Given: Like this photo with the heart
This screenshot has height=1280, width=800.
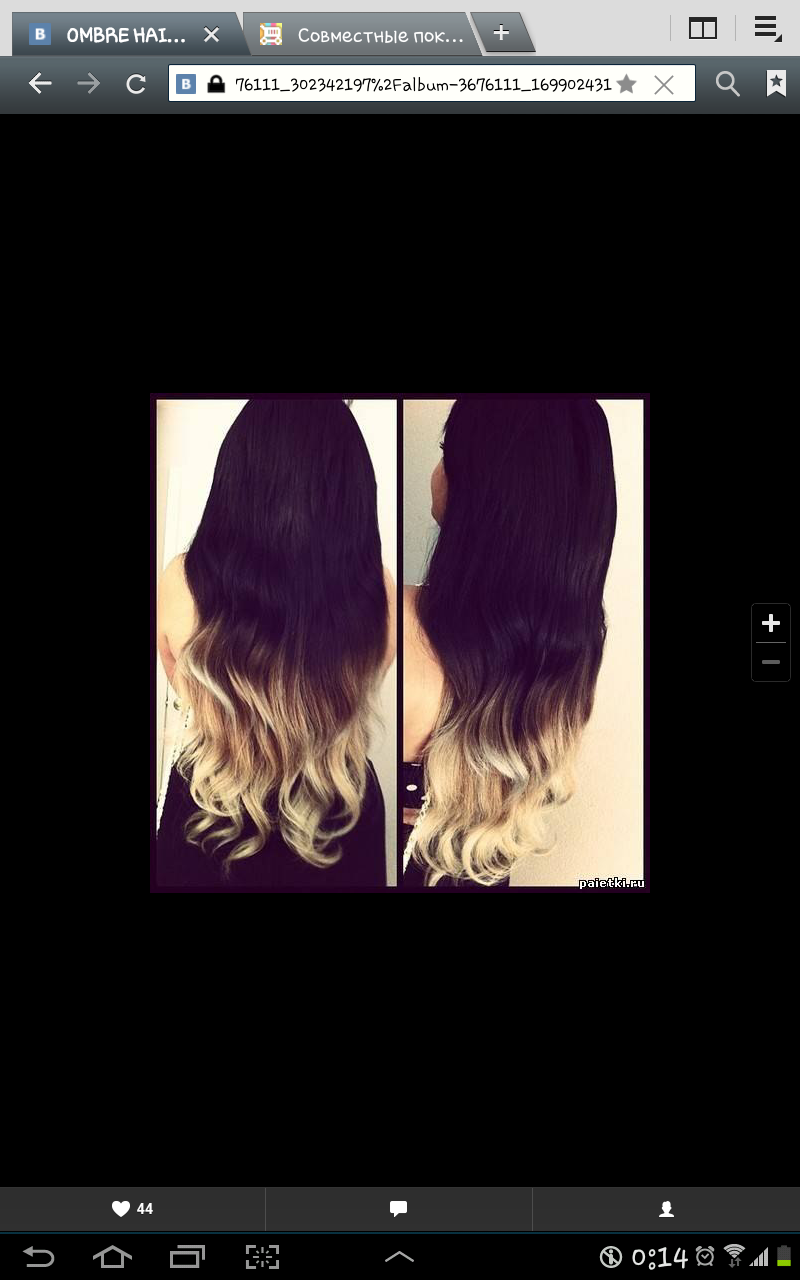Looking at the screenshot, I should pos(132,1209).
